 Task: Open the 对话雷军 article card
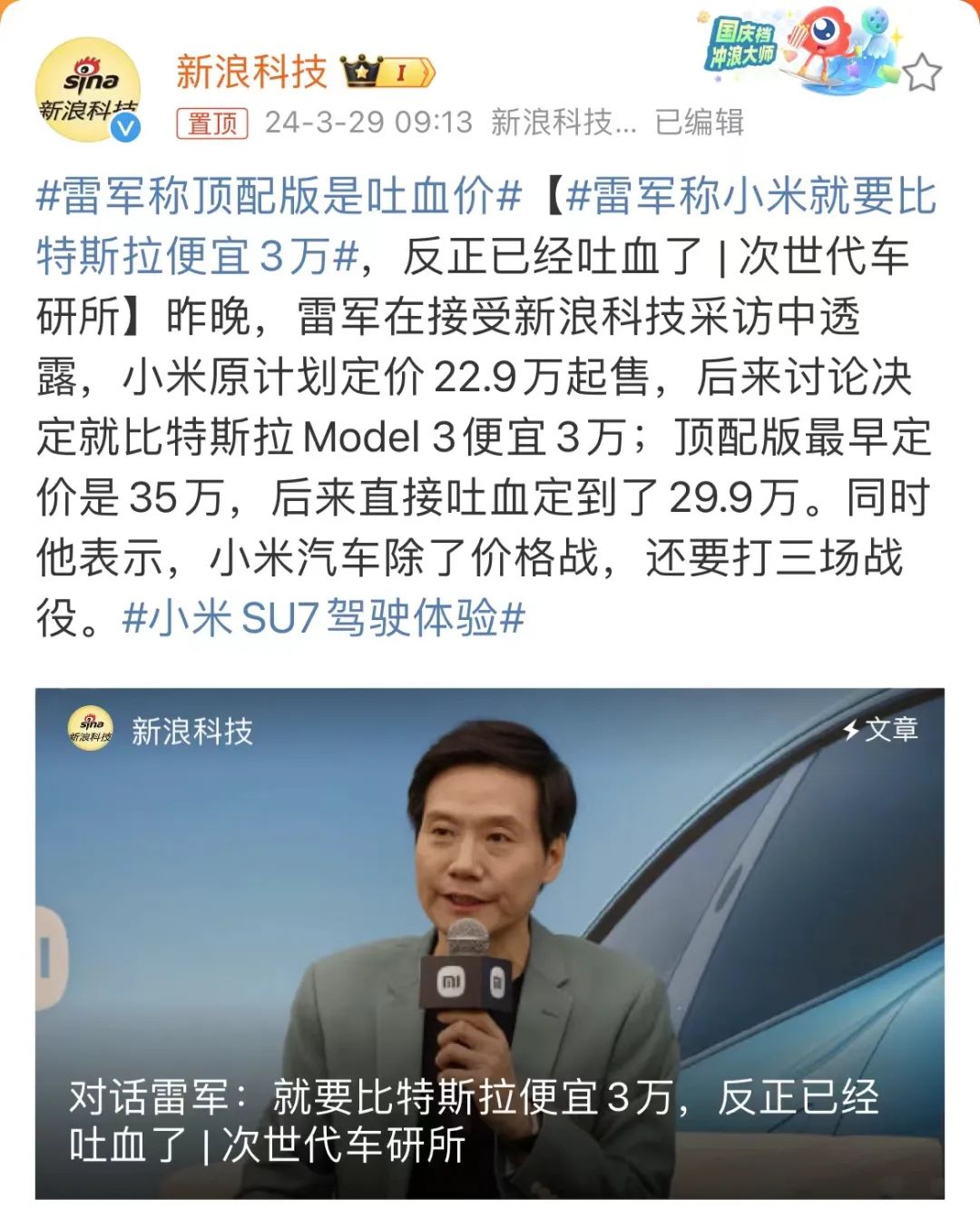point(490,942)
